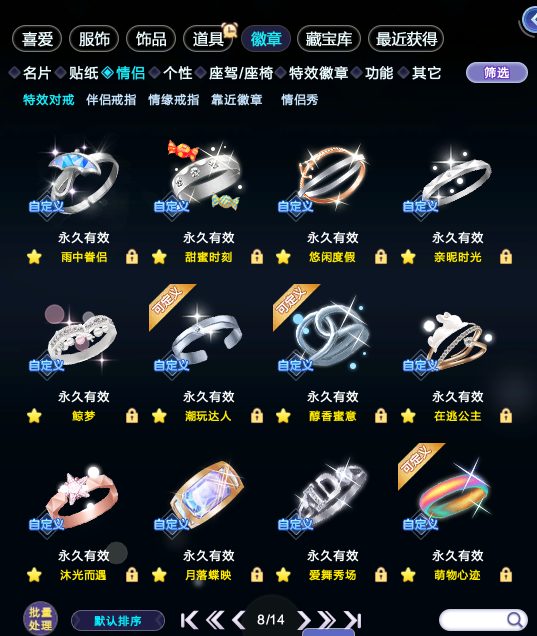Screen dimensions: 537x636
Task: Switch to the 服饰 tab
Action: 94,39
